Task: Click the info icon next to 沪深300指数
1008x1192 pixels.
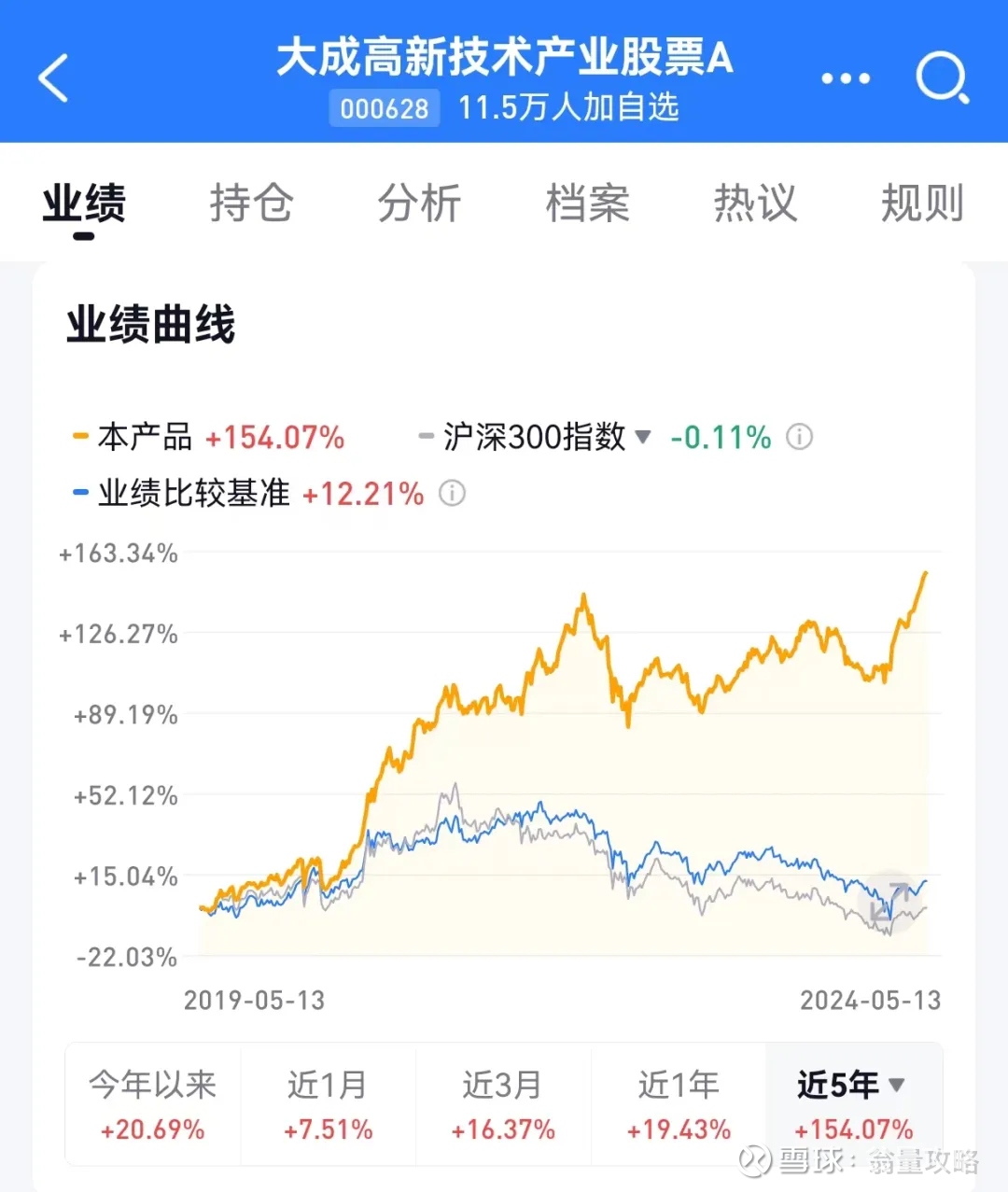Action: pyautogui.click(x=799, y=437)
